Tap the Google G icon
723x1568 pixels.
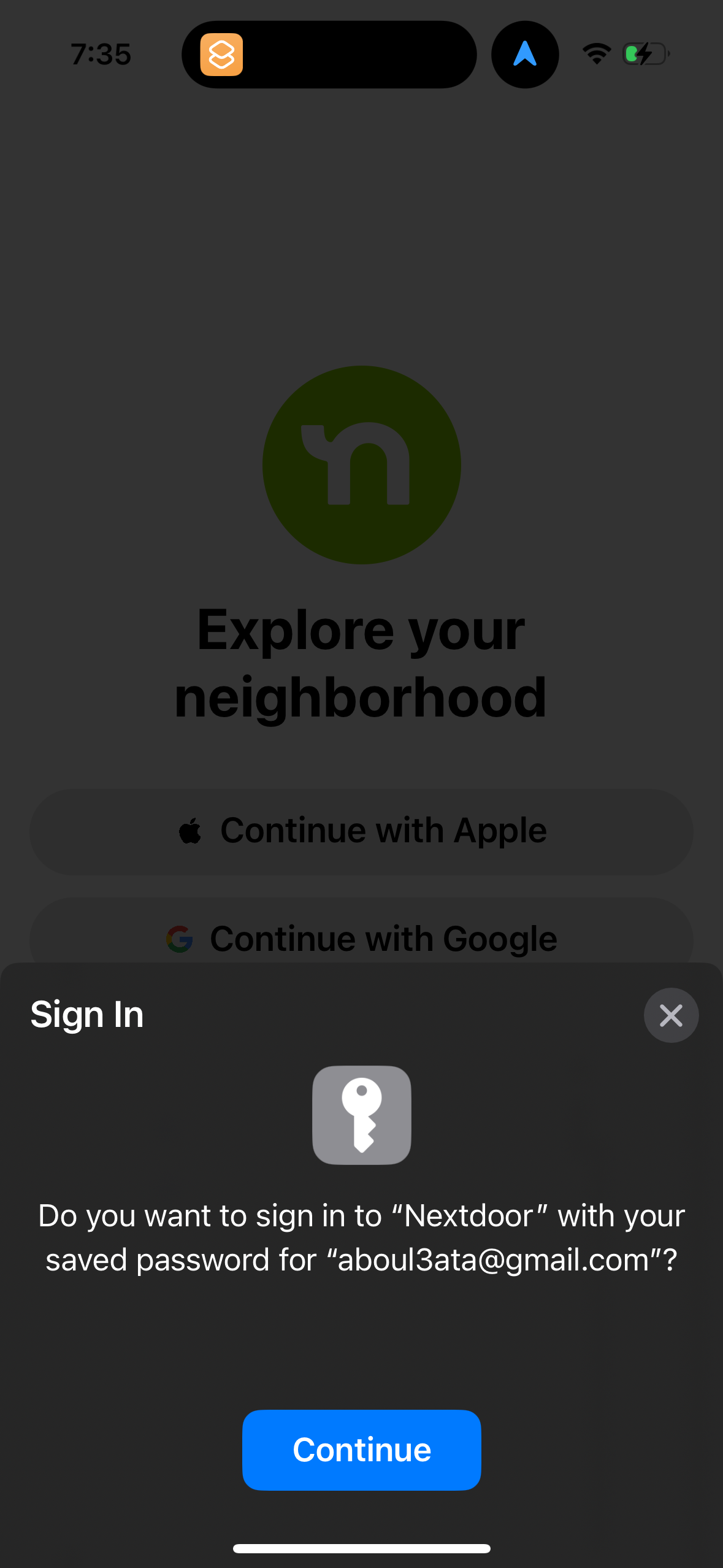pyautogui.click(x=178, y=938)
